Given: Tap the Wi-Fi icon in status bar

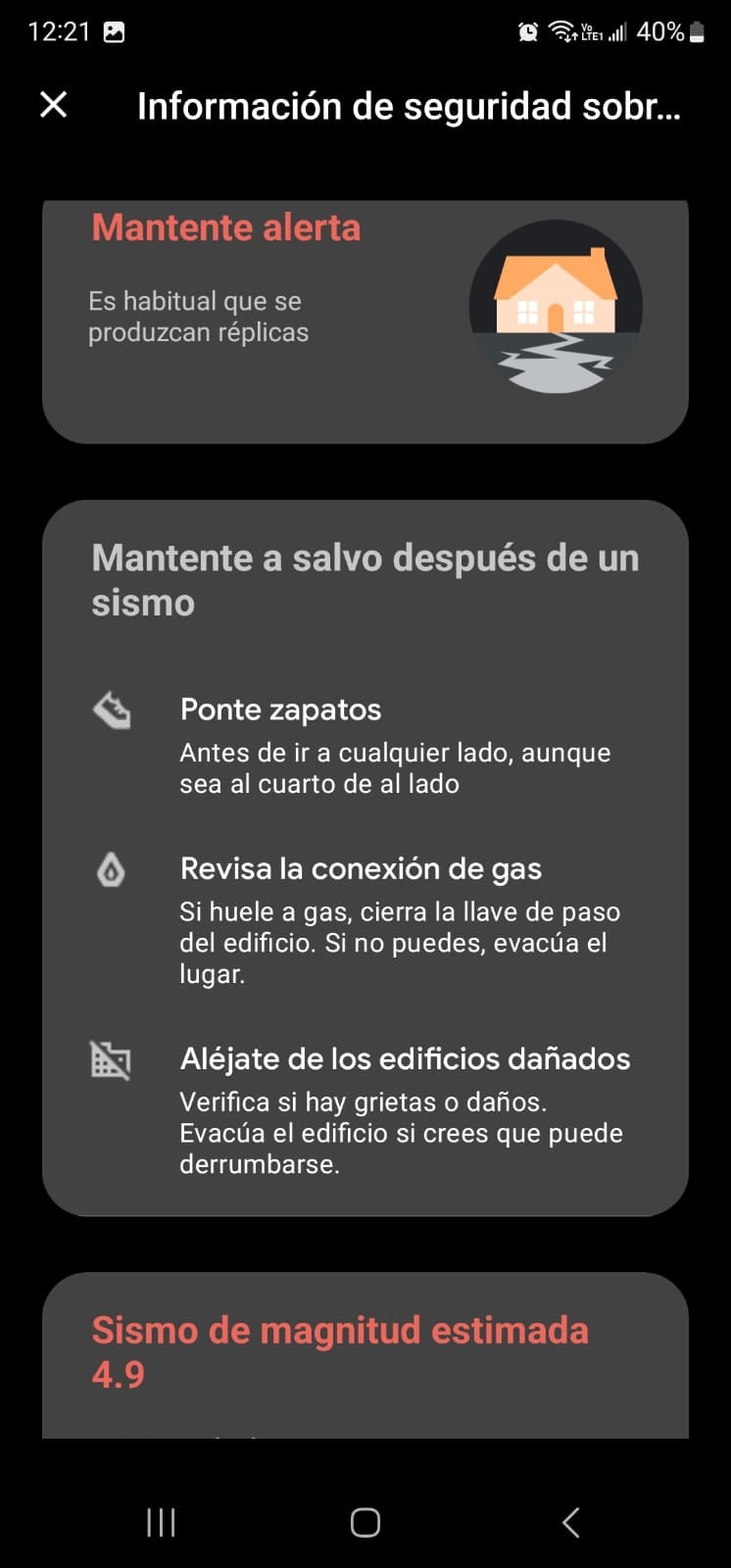Looking at the screenshot, I should 560,30.
